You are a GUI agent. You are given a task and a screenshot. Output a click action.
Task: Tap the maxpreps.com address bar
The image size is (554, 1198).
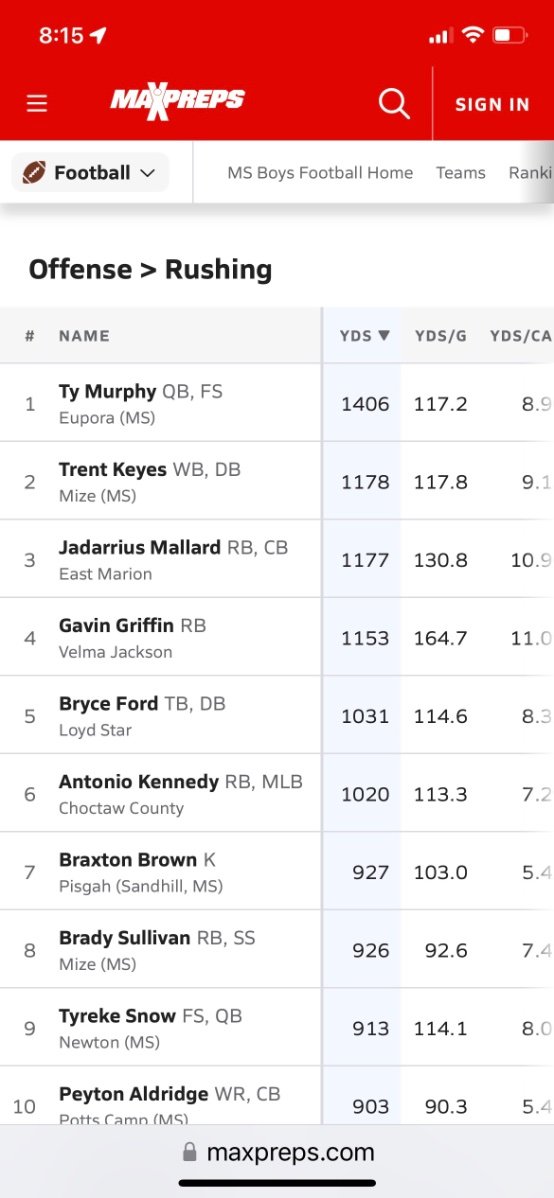click(277, 1151)
